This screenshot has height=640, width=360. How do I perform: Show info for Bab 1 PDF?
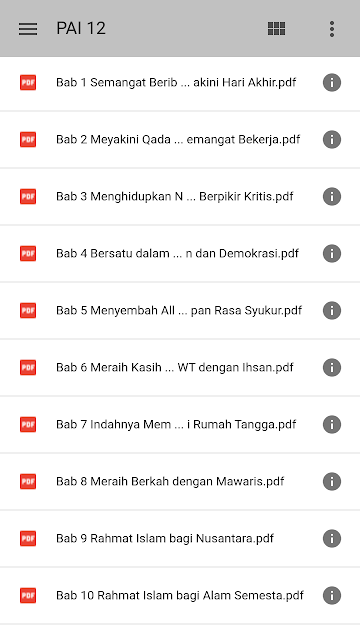point(332,82)
